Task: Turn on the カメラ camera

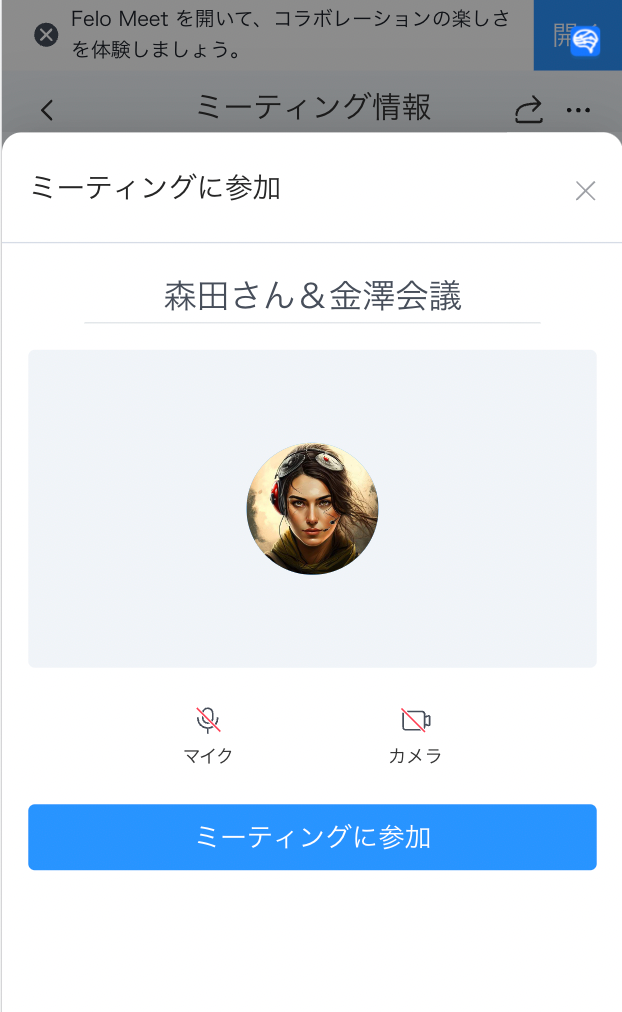Action: (415, 734)
